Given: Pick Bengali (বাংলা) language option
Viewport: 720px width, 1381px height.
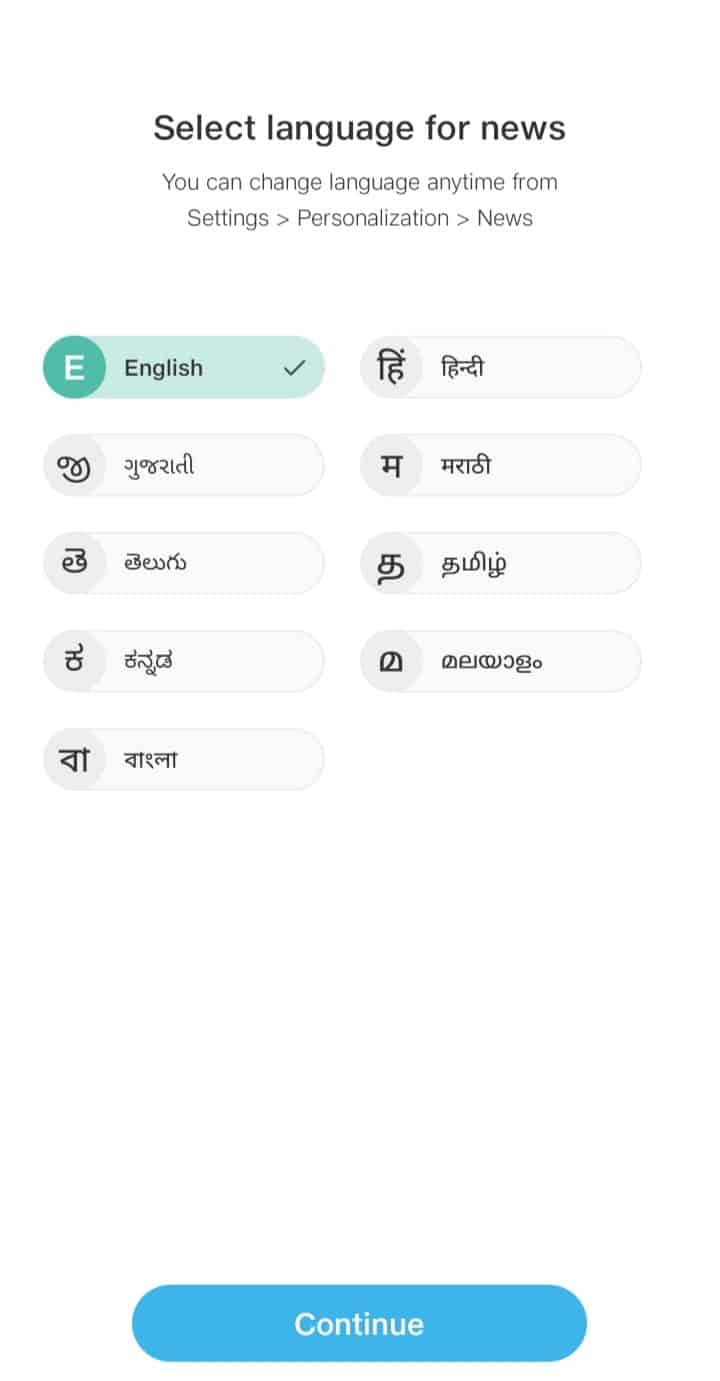Looking at the screenshot, I should tap(184, 759).
